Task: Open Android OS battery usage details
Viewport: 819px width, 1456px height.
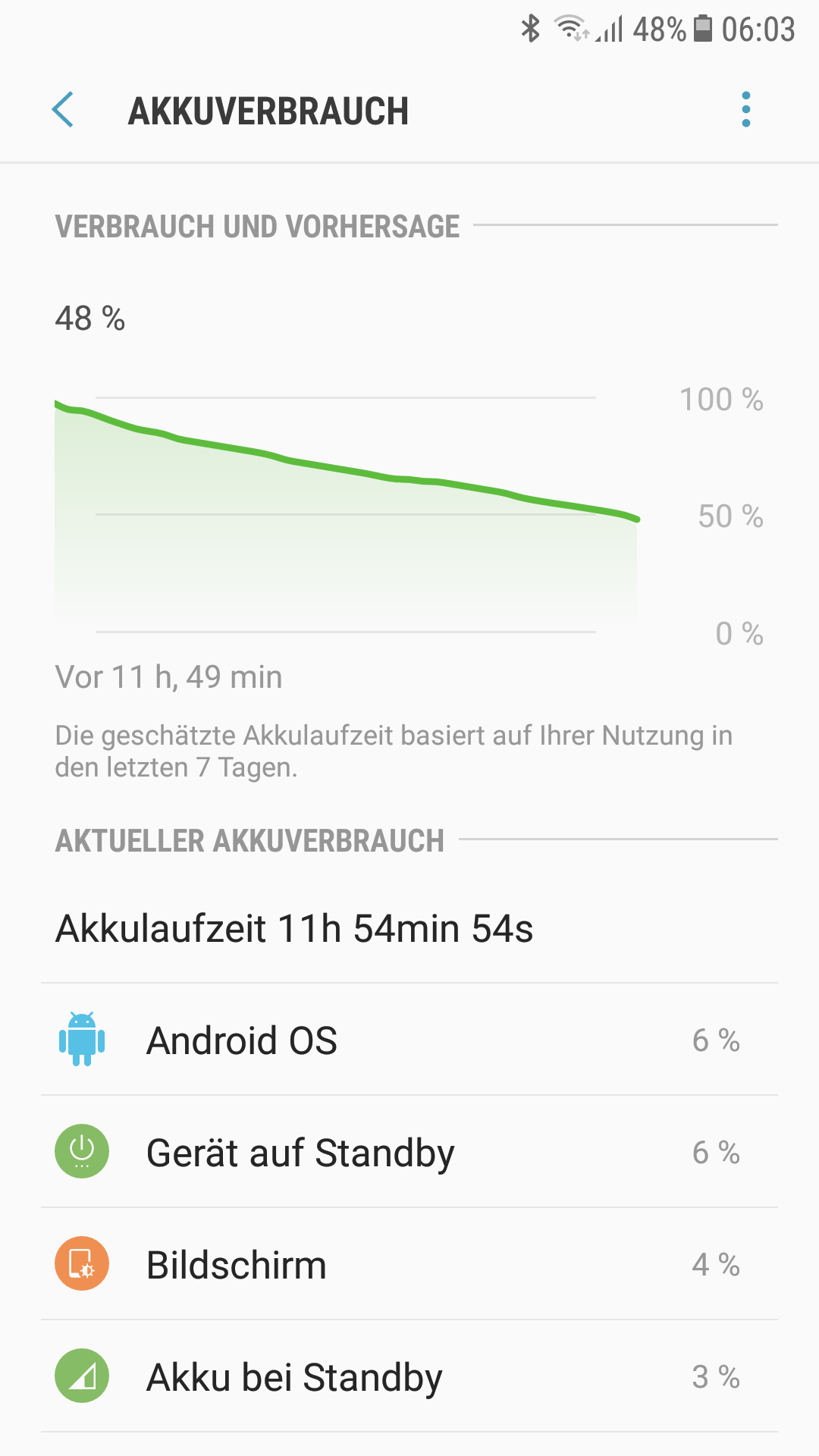Action: pos(409,1040)
